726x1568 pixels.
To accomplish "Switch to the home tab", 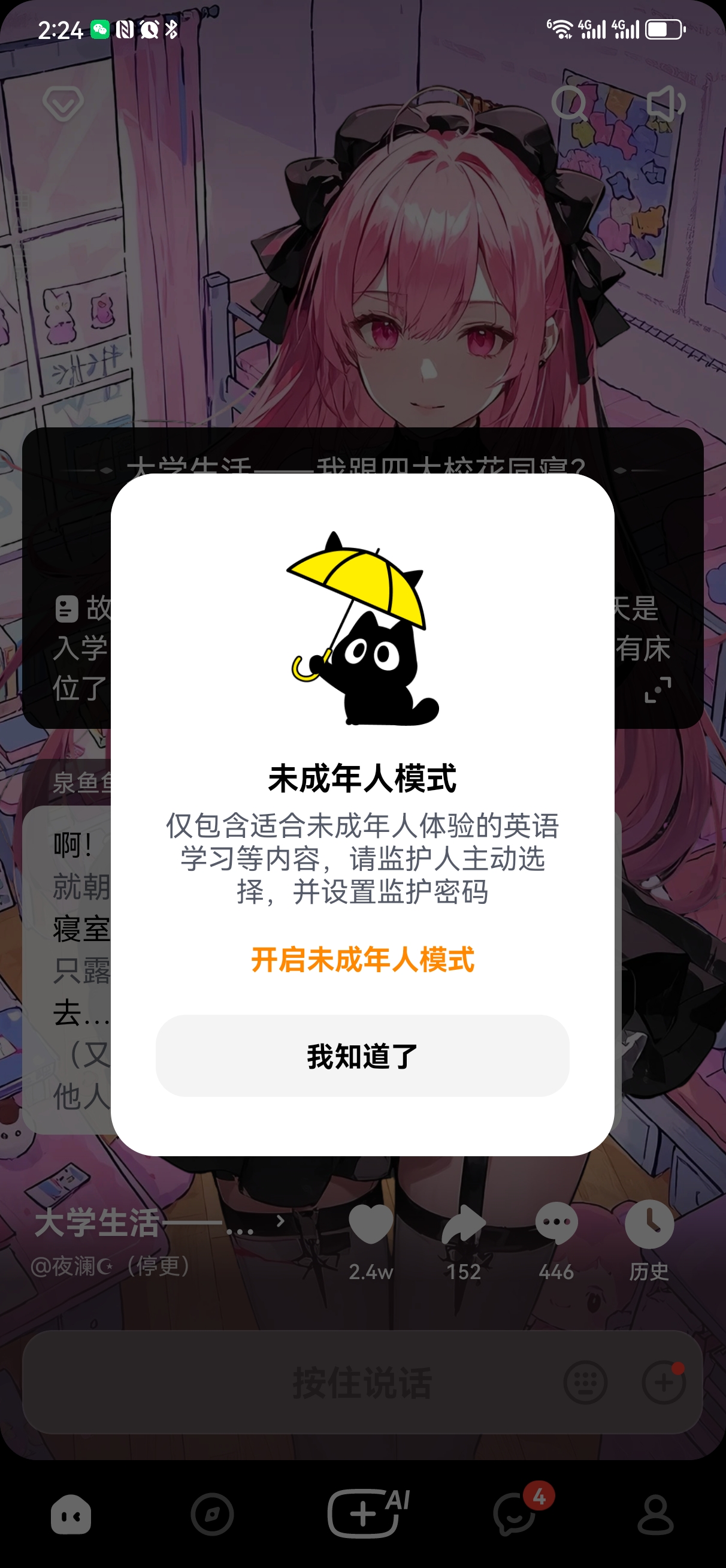I will click(71, 1515).
